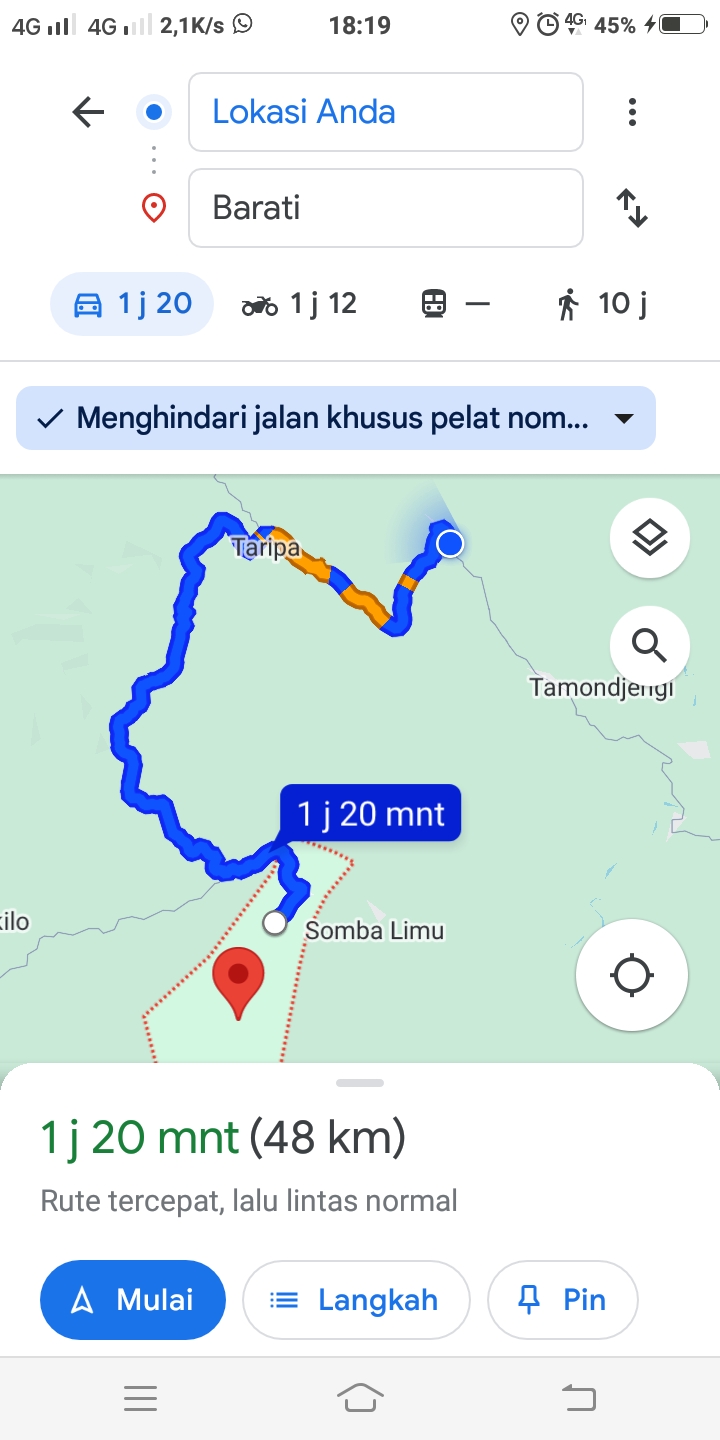Image resolution: width=720 pixels, height=1440 pixels.
Task: Tap the 1 j 20 mnt route label
Action: [x=370, y=813]
